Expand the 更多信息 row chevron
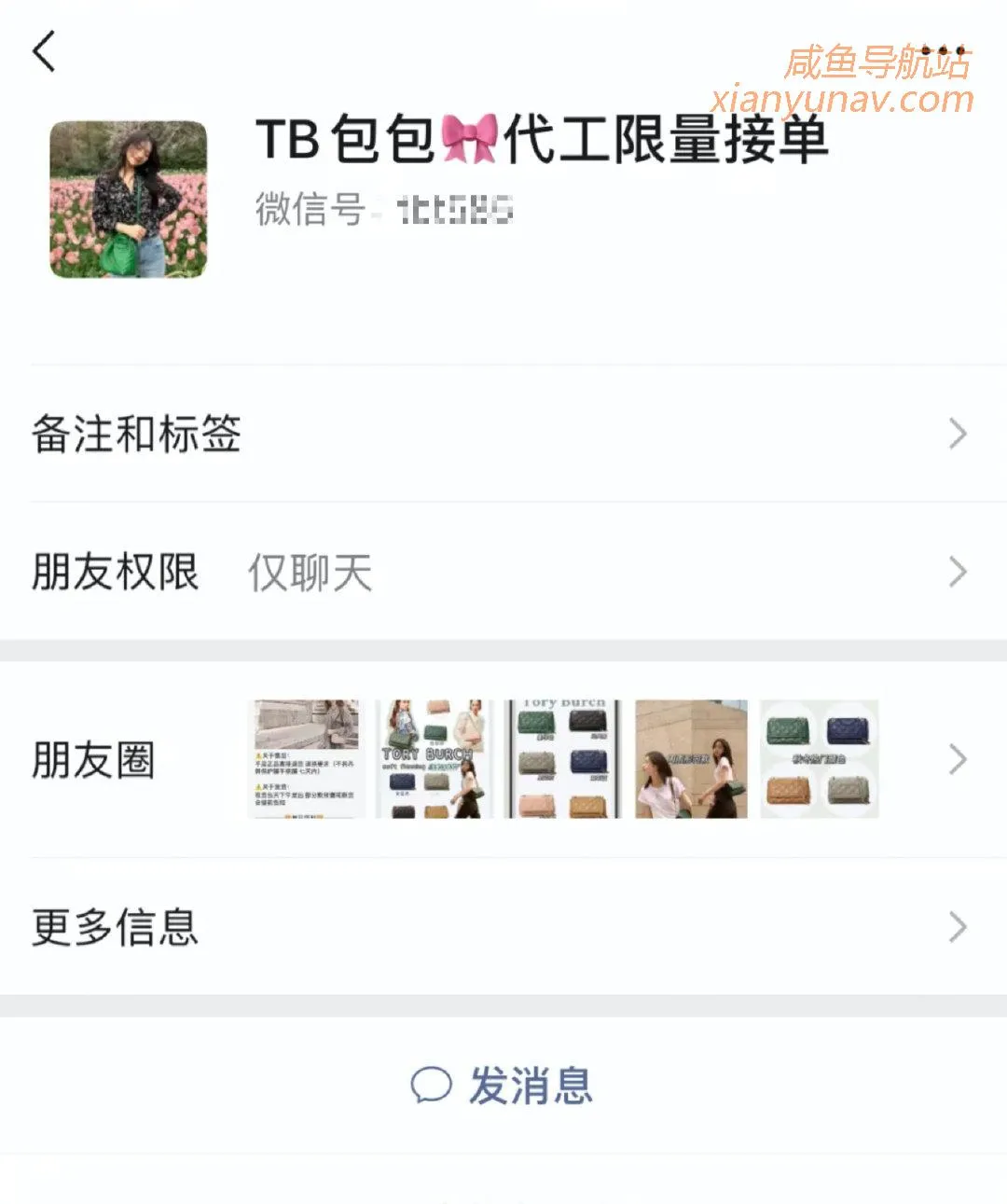1007x1204 pixels. [x=957, y=926]
